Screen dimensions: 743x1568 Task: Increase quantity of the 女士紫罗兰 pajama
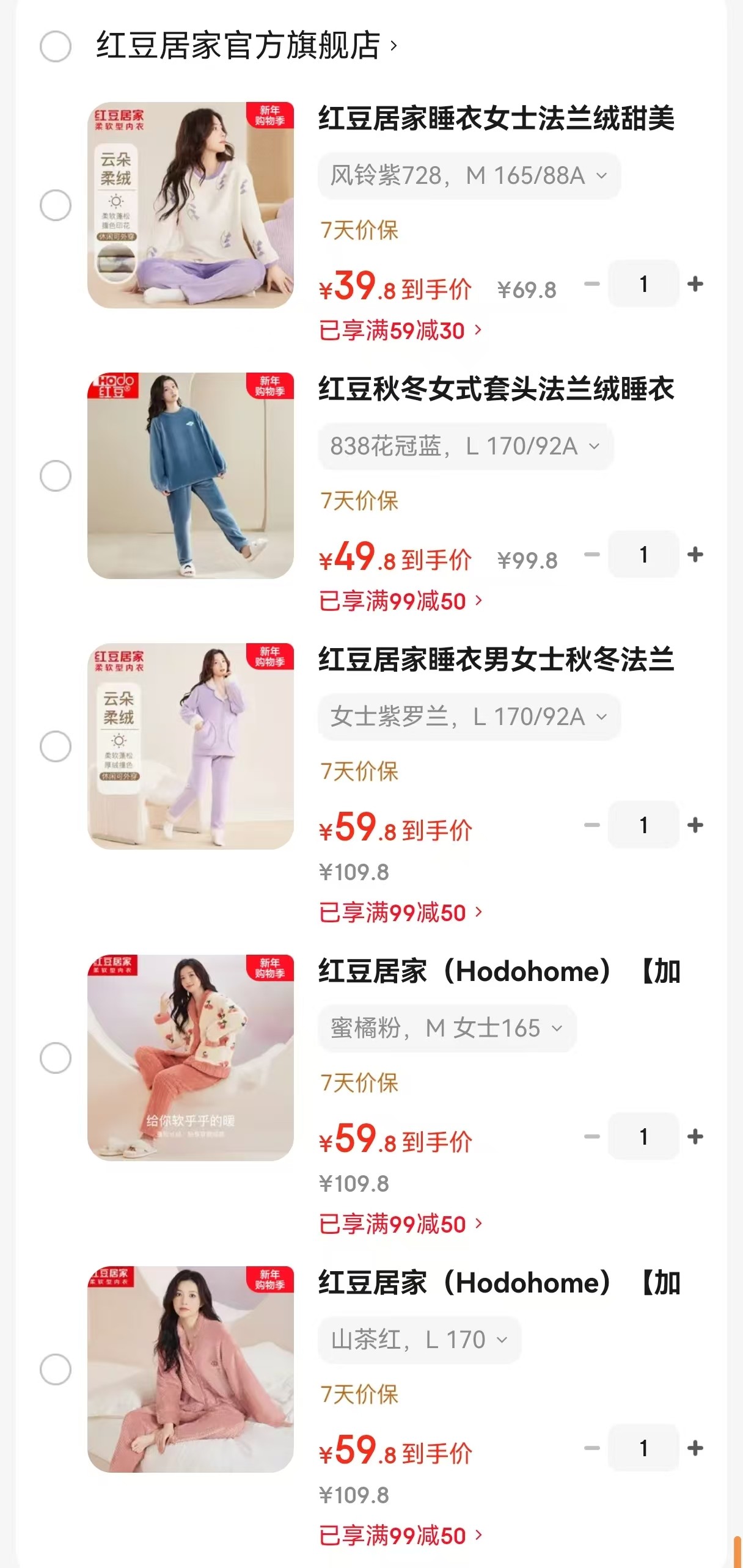pyautogui.click(x=695, y=825)
